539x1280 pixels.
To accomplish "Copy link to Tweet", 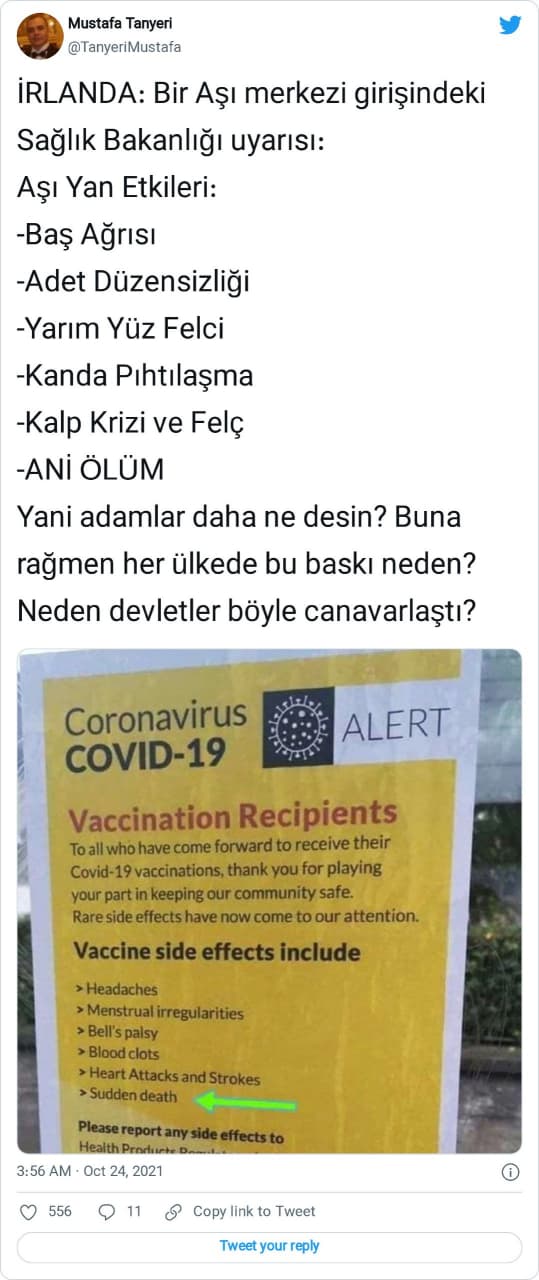I will point(240,1211).
